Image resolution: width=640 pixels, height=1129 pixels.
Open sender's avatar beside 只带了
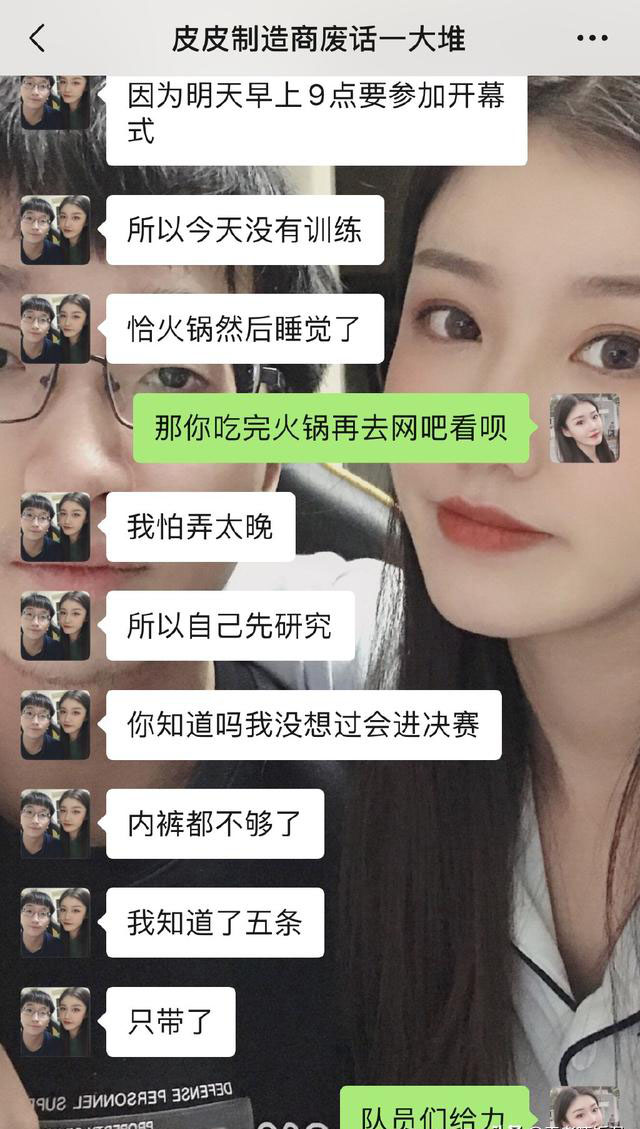click(x=55, y=1022)
